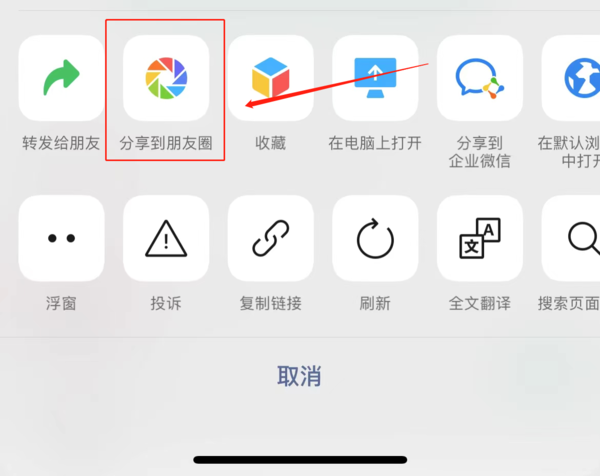Refresh the page with 刷新
Viewport: 600px width, 476px height.
[375, 238]
